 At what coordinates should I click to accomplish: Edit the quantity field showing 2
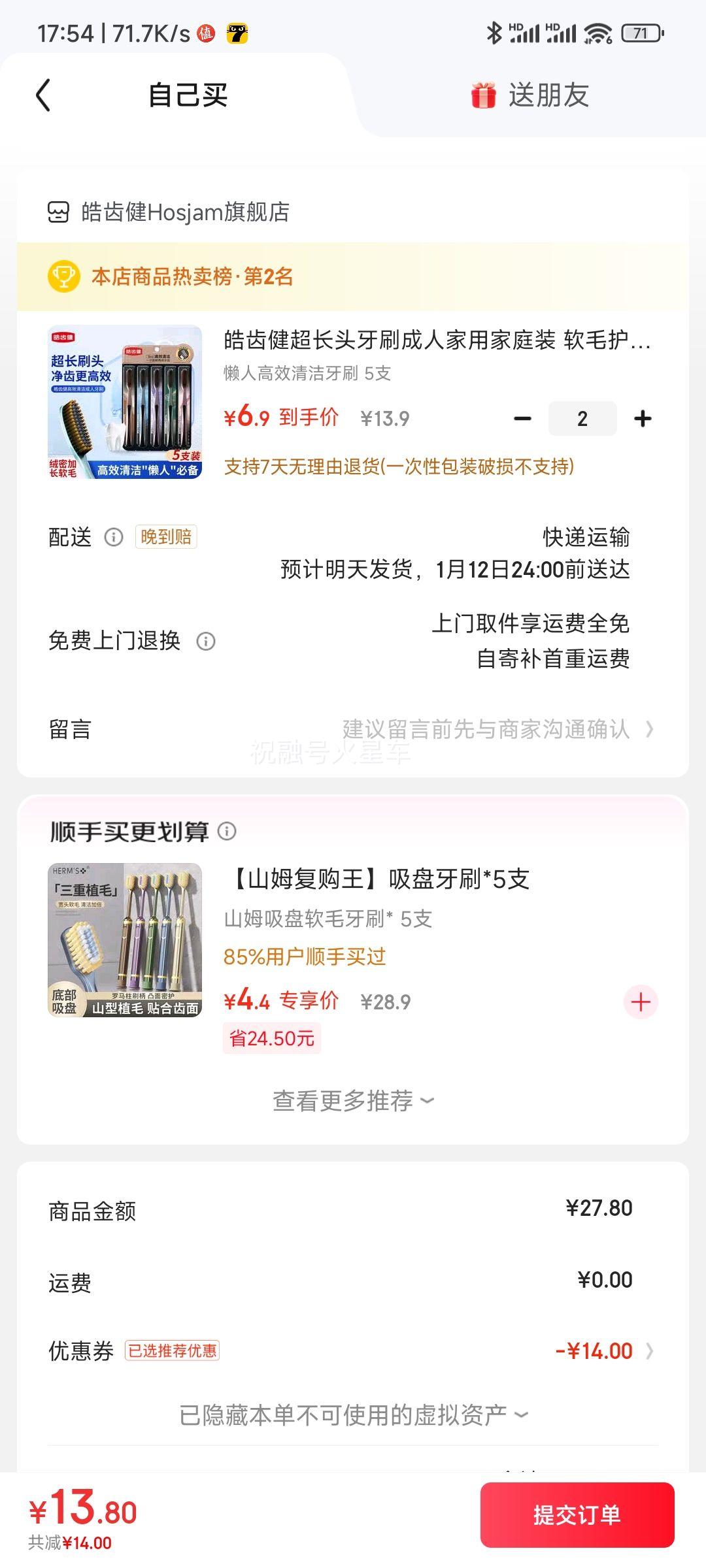point(582,419)
